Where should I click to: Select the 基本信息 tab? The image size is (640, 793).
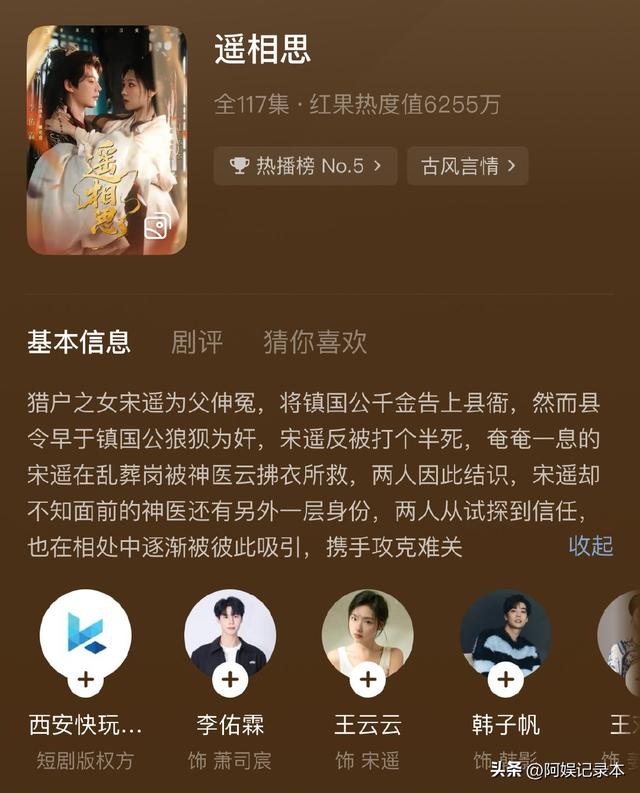79,342
